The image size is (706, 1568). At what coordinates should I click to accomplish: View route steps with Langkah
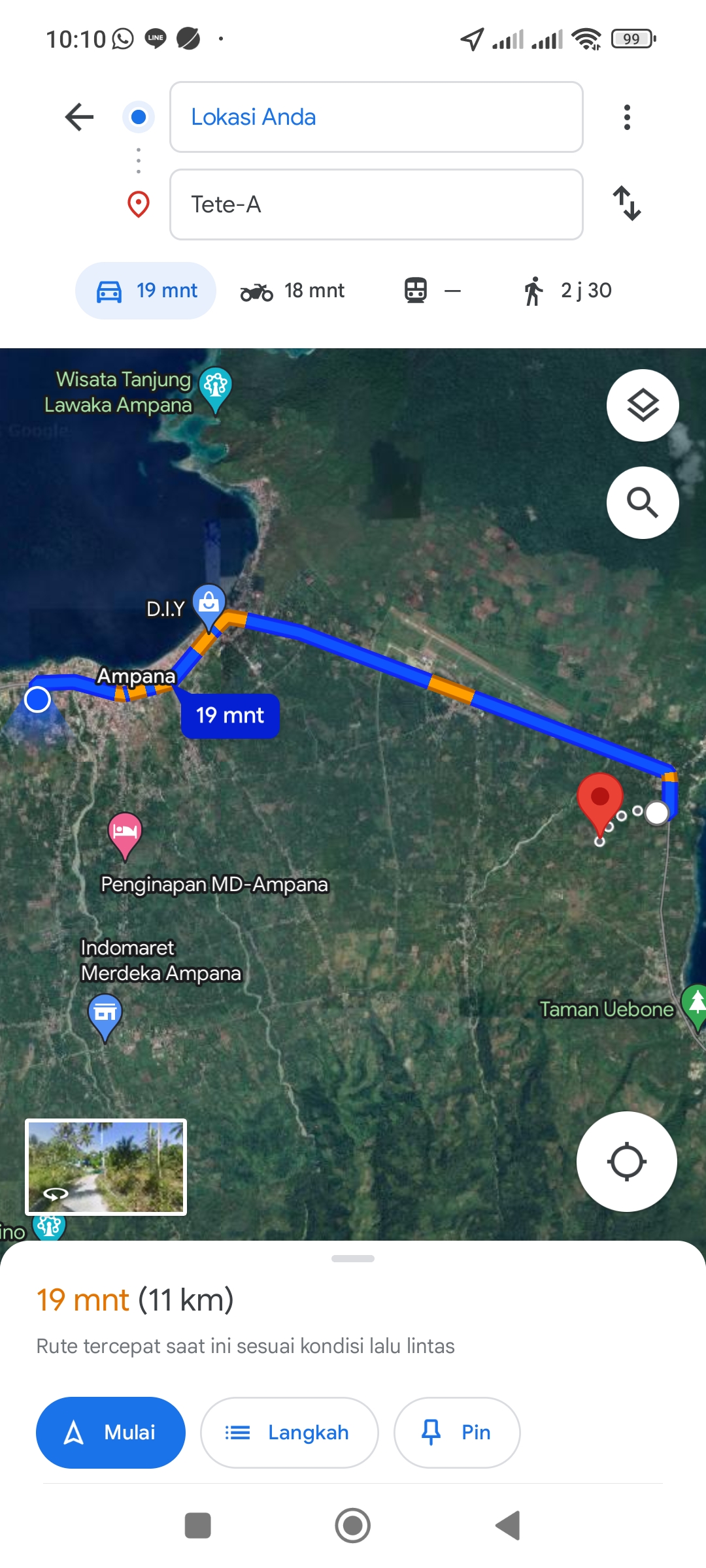pyautogui.click(x=289, y=1433)
